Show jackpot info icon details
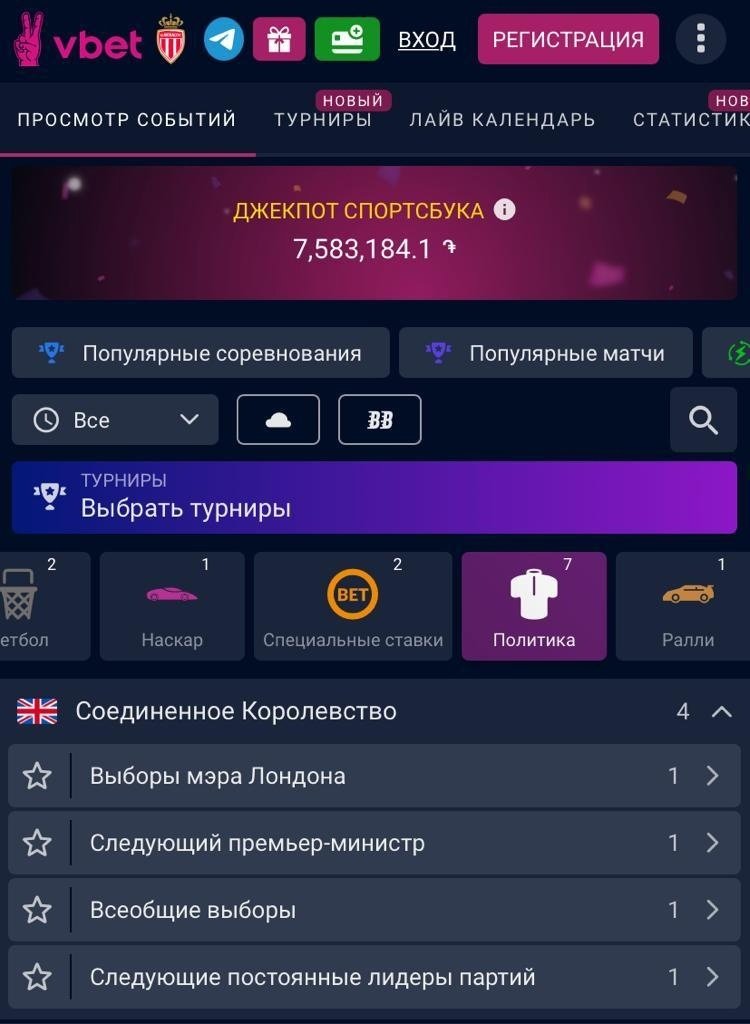 [505, 210]
